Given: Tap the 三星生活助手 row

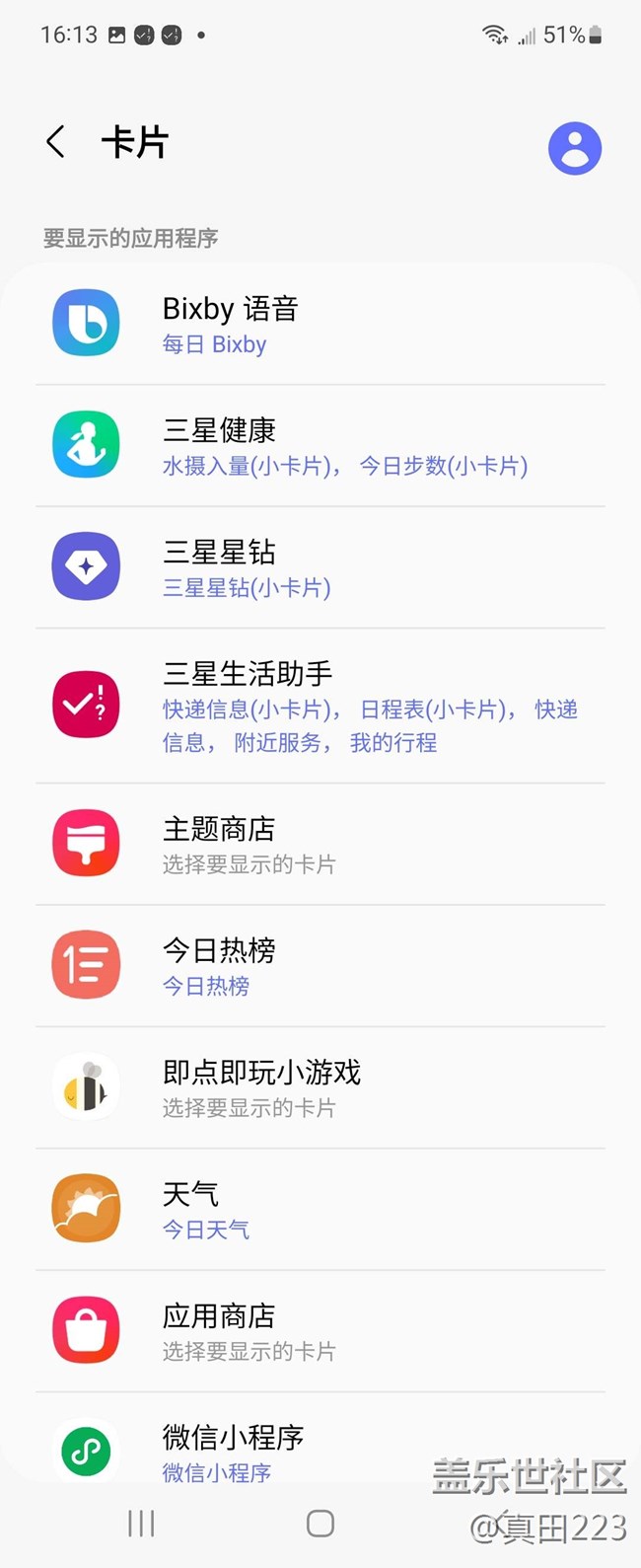Looking at the screenshot, I should (x=320, y=706).
